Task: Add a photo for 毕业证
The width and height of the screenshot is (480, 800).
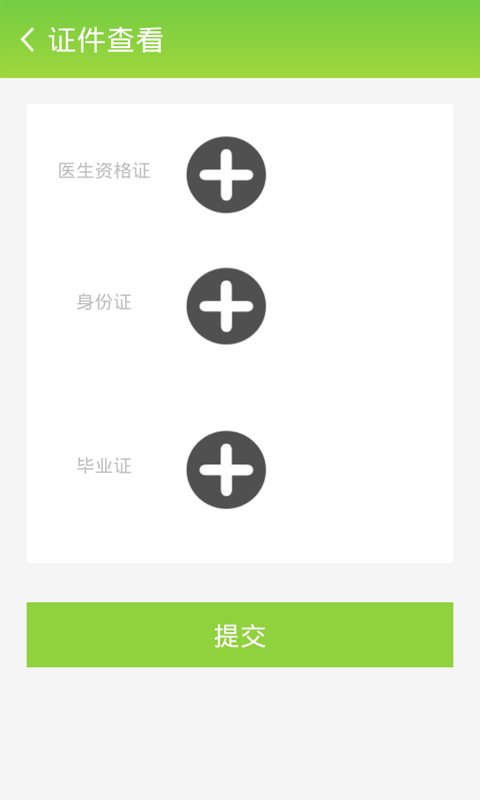Action: (x=226, y=469)
